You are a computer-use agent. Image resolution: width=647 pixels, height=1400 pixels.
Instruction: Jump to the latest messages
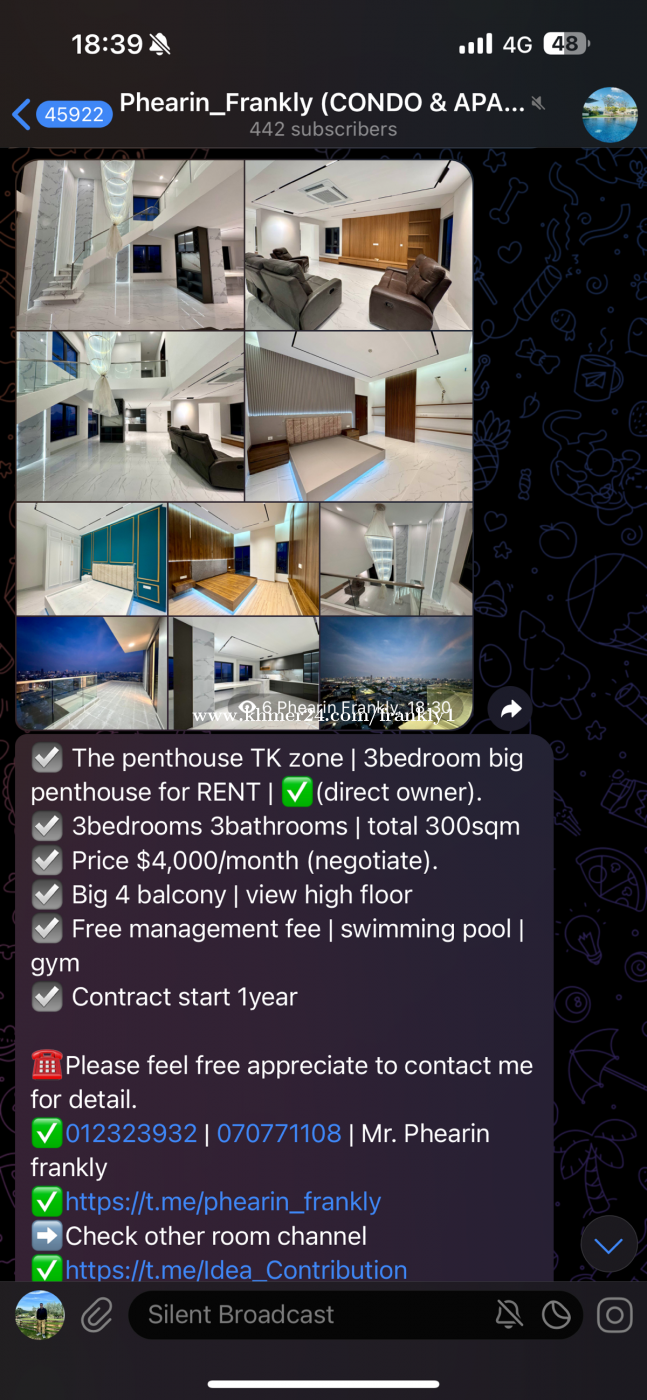608,1245
